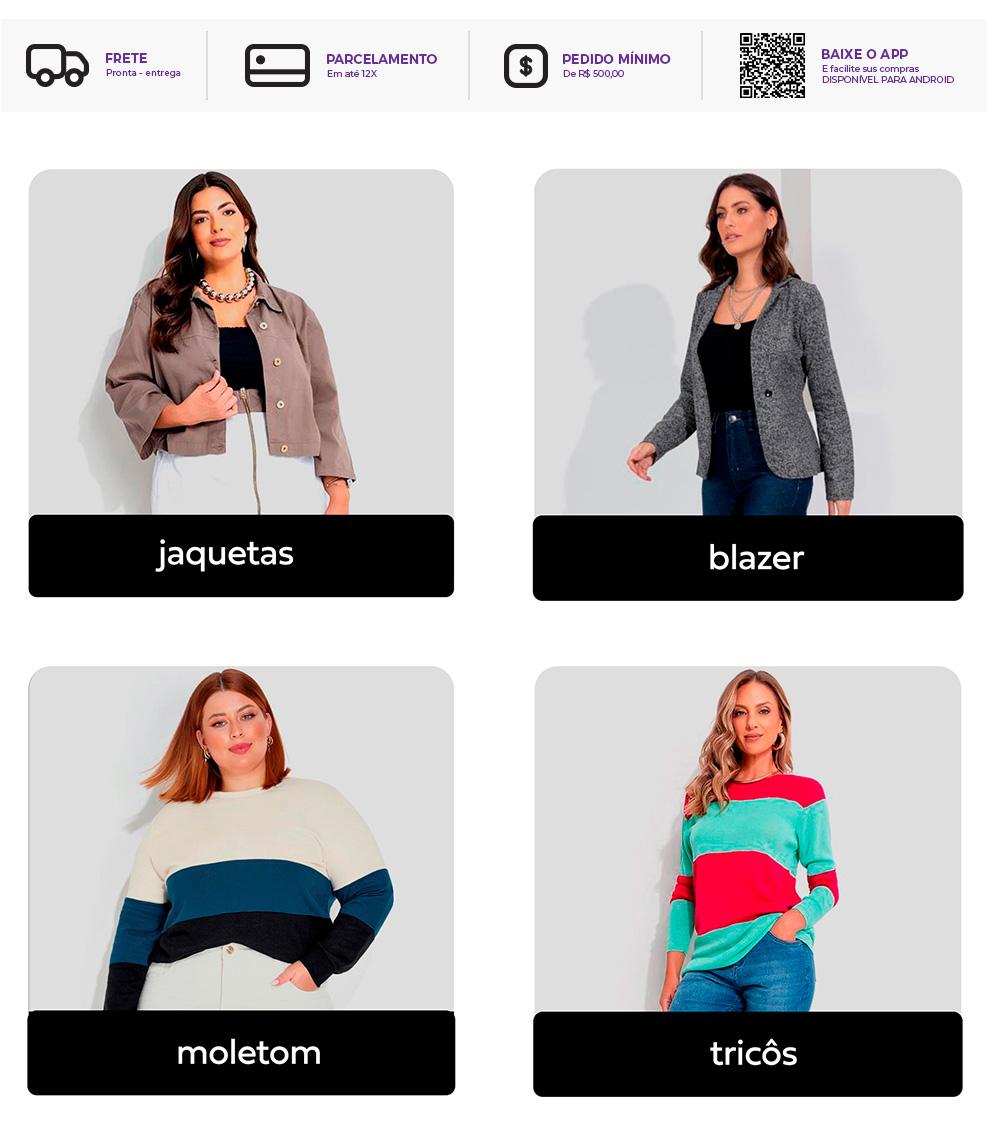Open the blazer category

[748, 558]
